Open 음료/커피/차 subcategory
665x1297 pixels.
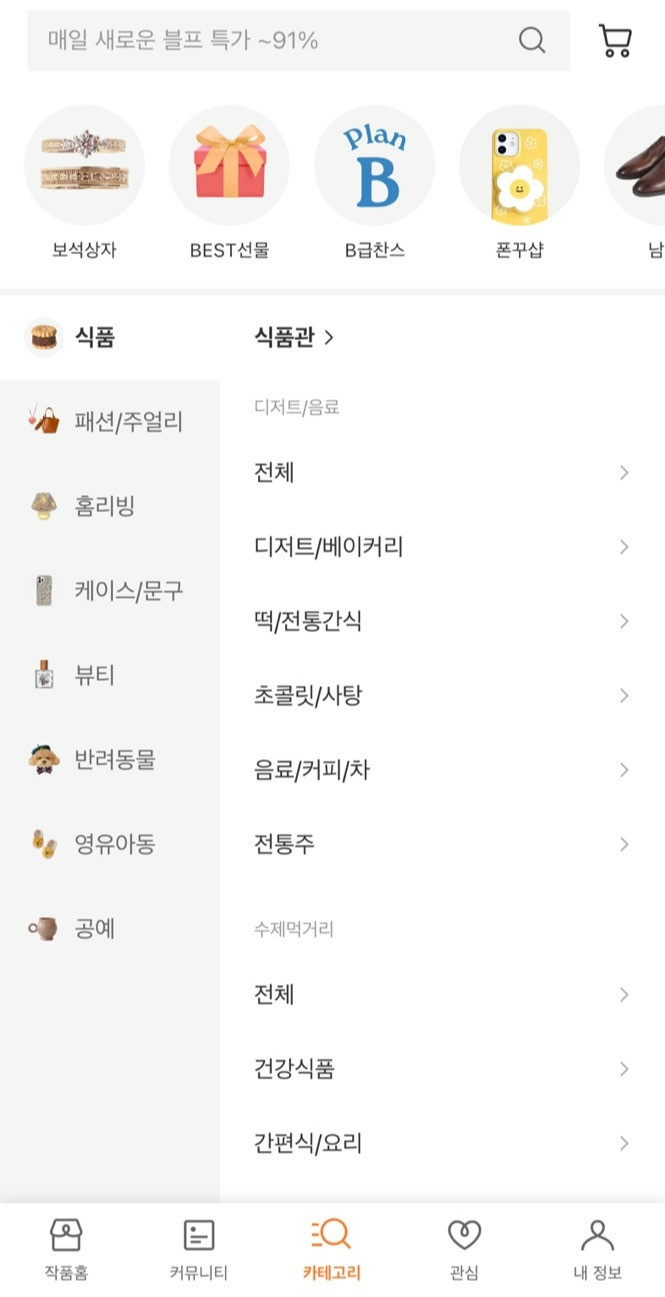point(442,770)
